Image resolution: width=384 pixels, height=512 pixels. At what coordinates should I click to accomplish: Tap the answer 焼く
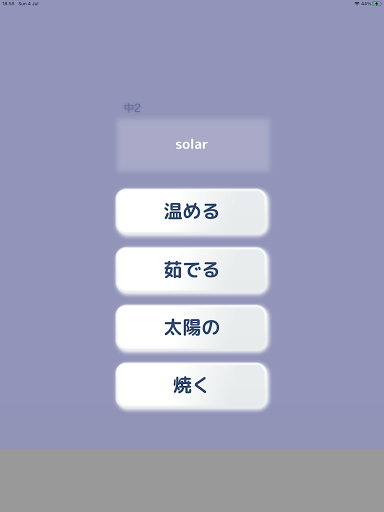pyautogui.click(x=192, y=386)
